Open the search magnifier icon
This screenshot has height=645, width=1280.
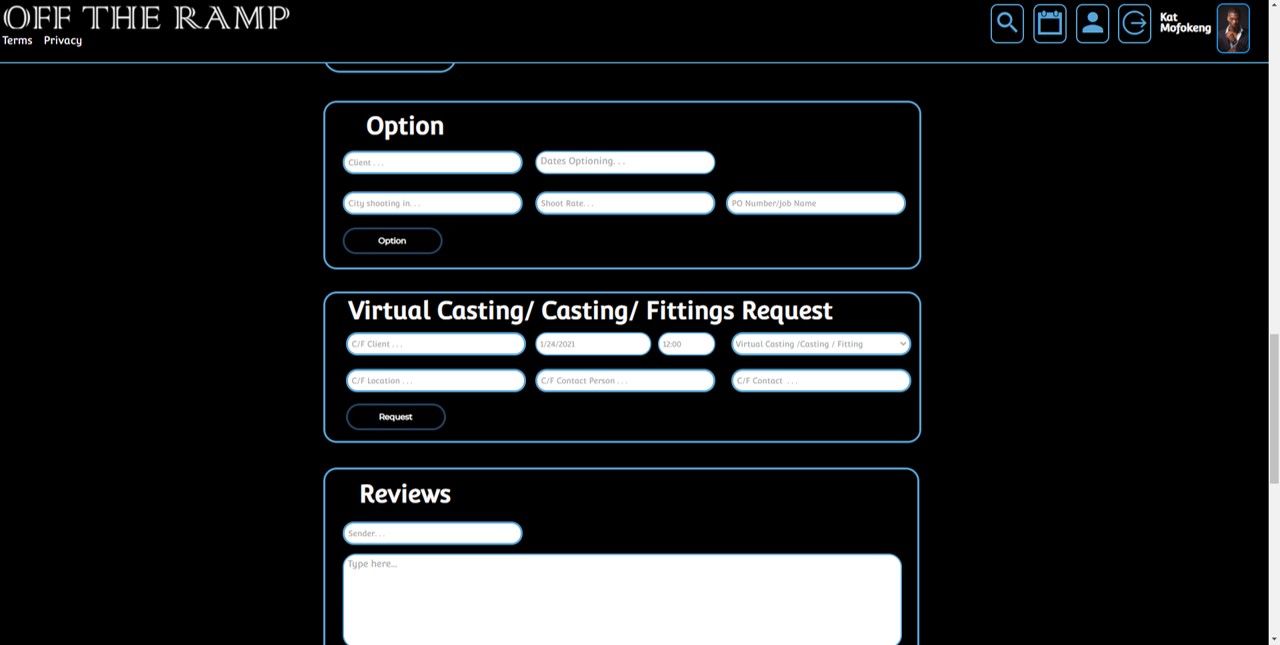1007,23
